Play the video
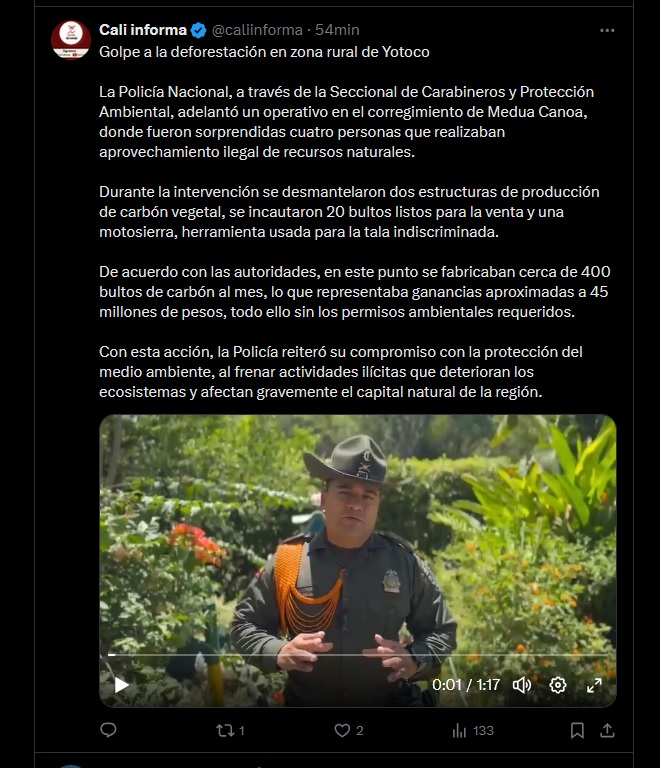Image resolution: width=660 pixels, height=768 pixels. tap(121, 685)
